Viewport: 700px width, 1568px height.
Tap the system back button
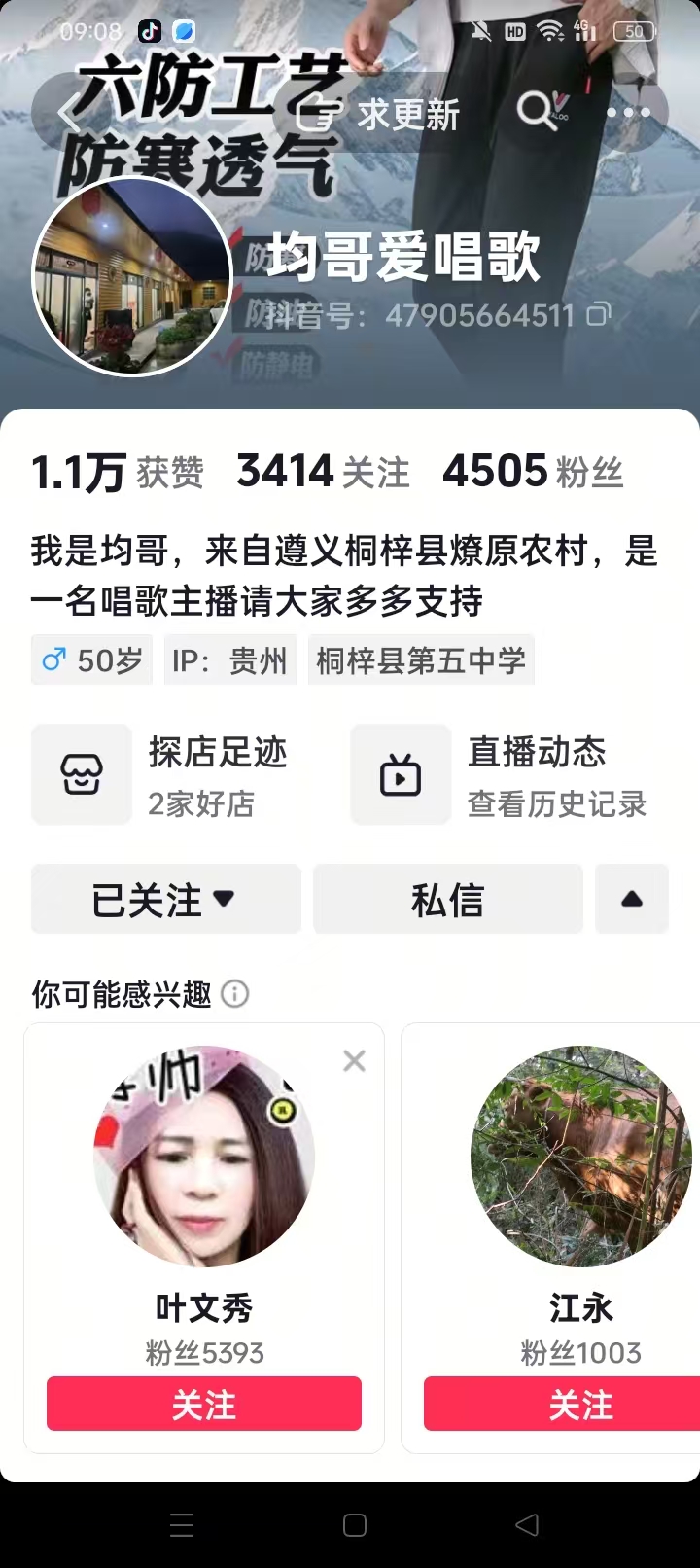526,1524
